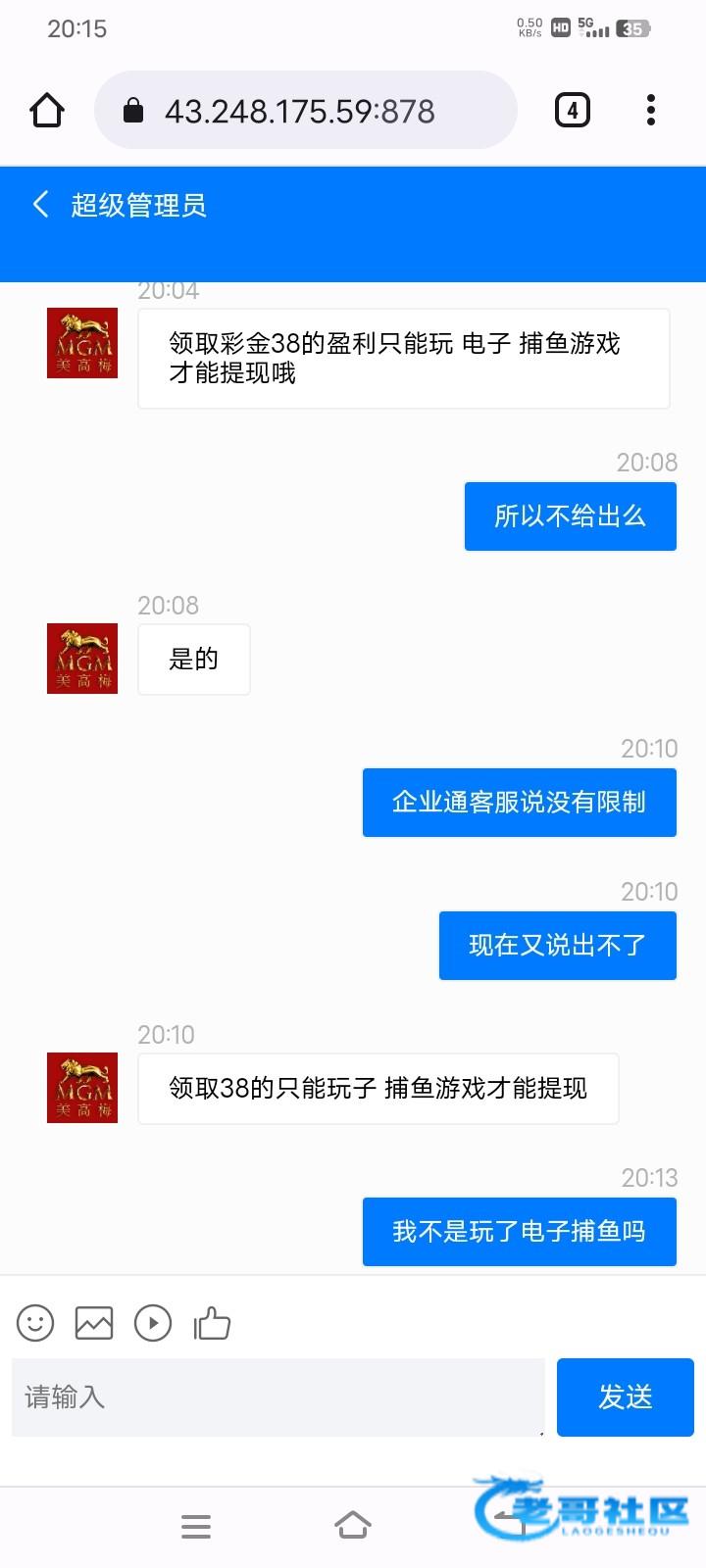Open the emoji picker

pos(35,1323)
